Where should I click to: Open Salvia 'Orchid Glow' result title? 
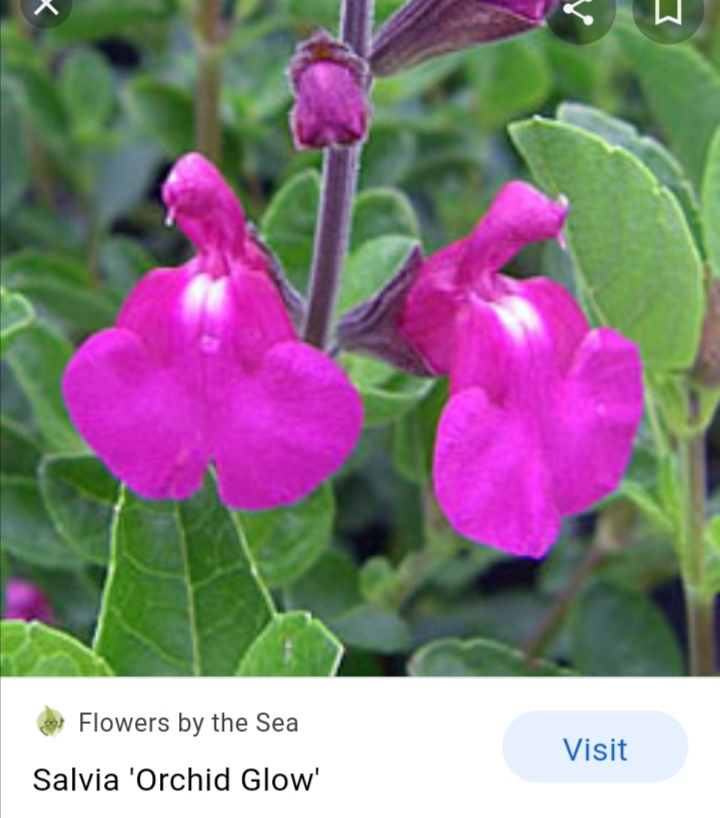(x=176, y=778)
